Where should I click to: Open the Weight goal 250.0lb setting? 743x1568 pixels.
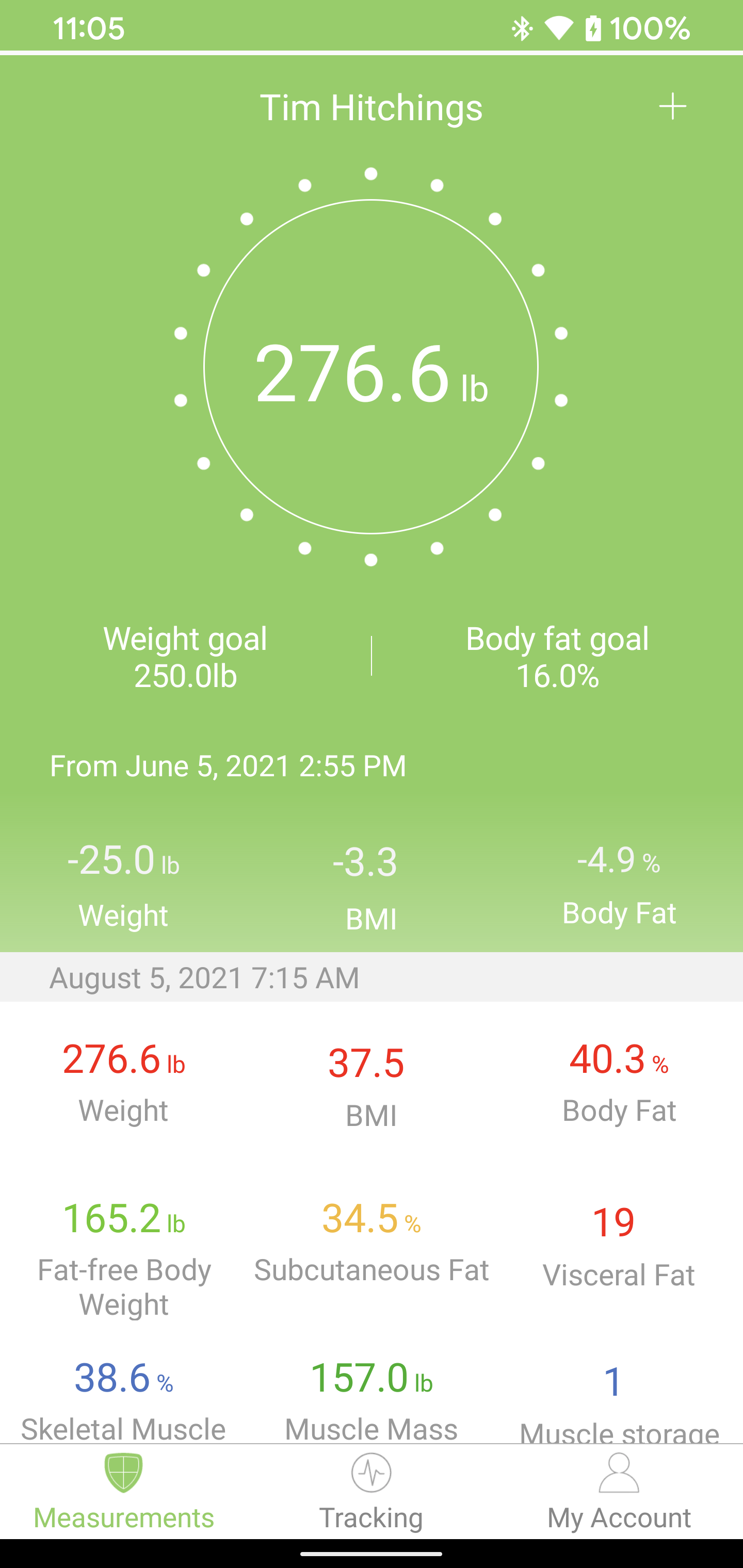(x=185, y=657)
